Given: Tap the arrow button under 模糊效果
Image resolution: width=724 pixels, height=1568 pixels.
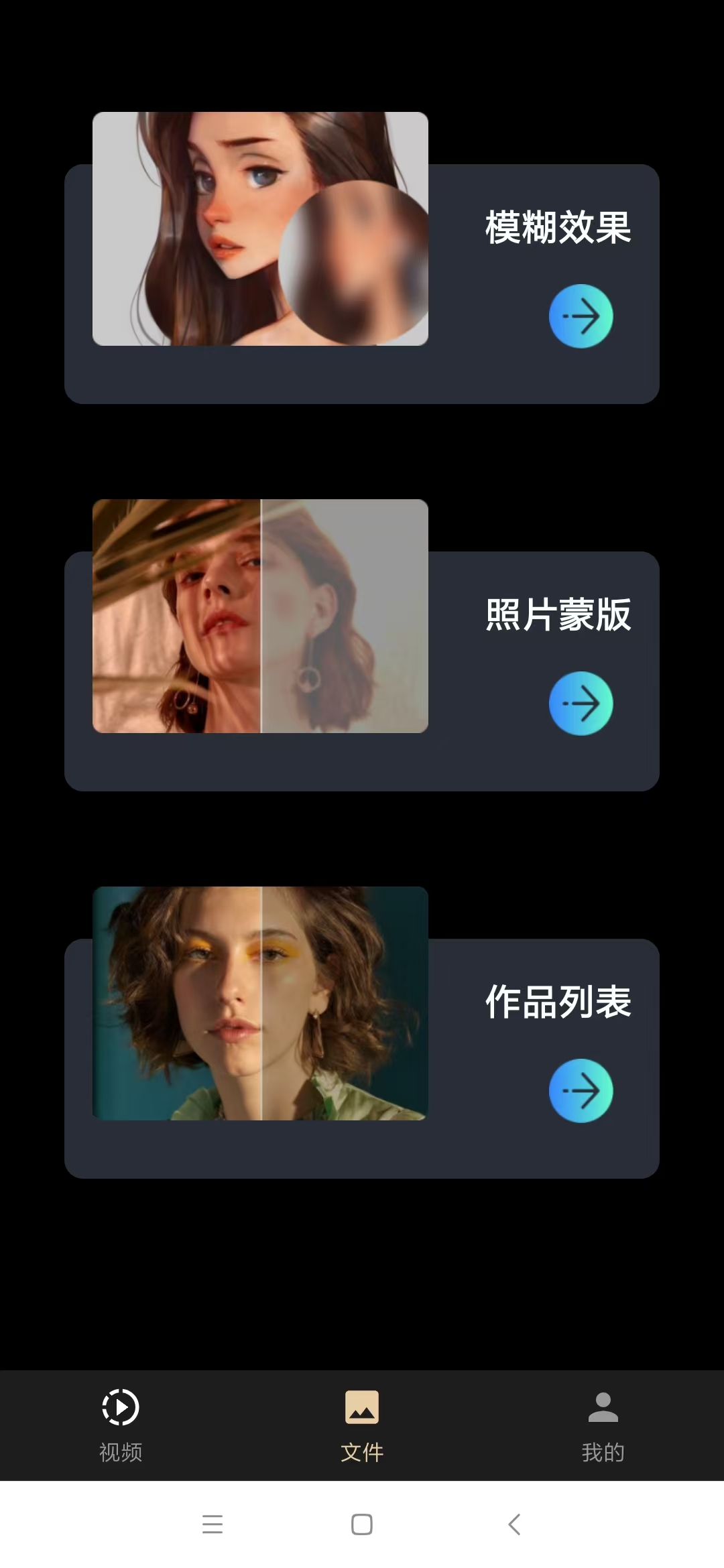Looking at the screenshot, I should tap(581, 316).
